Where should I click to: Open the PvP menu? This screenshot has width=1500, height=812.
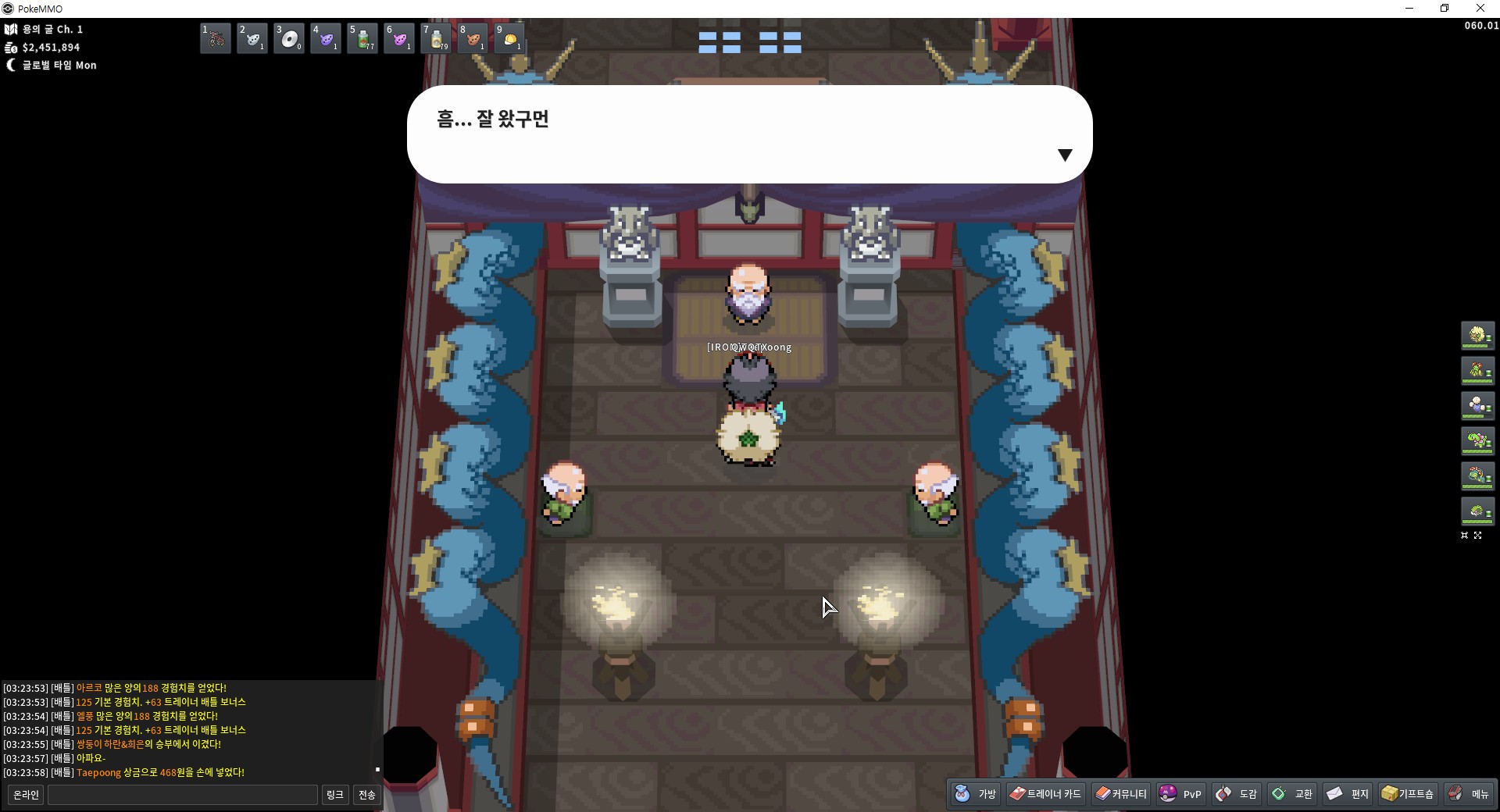1180,793
